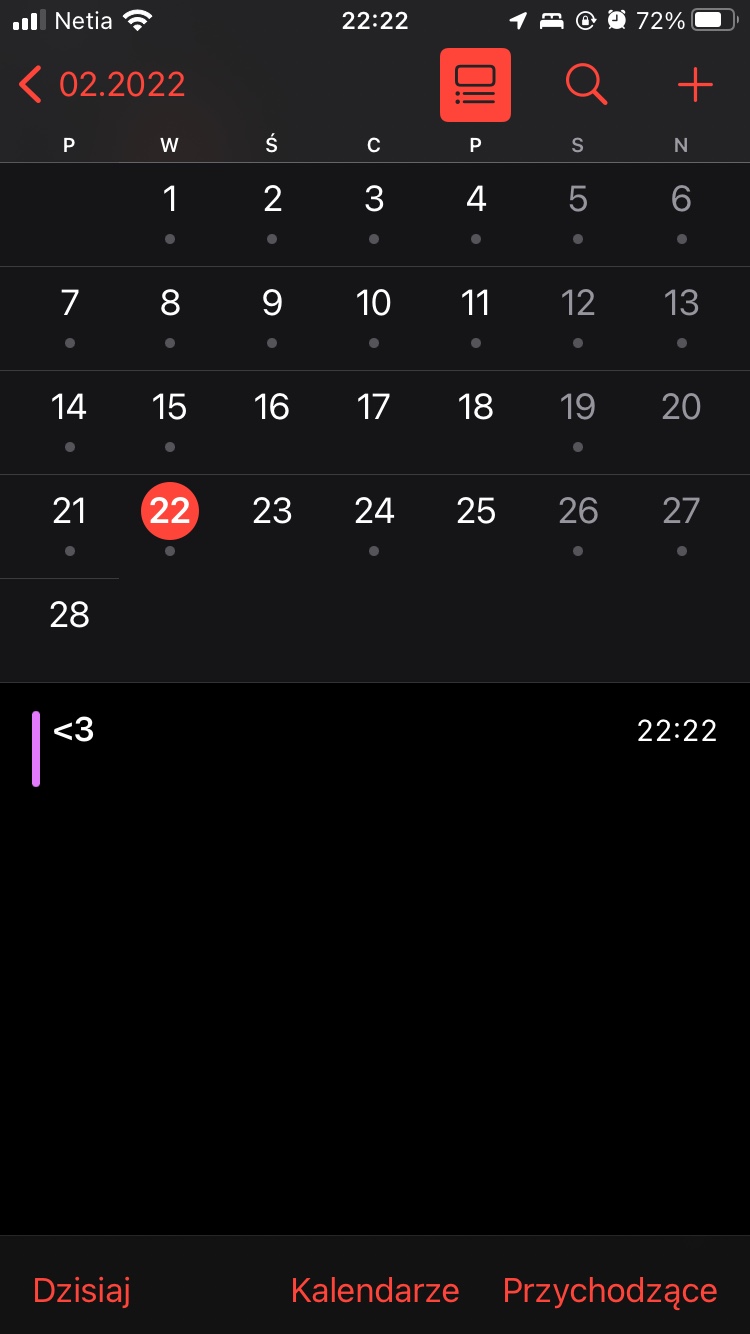This screenshot has width=750, height=1334.
Task: Select day 23 in the calendar
Action: (x=272, y=511)
